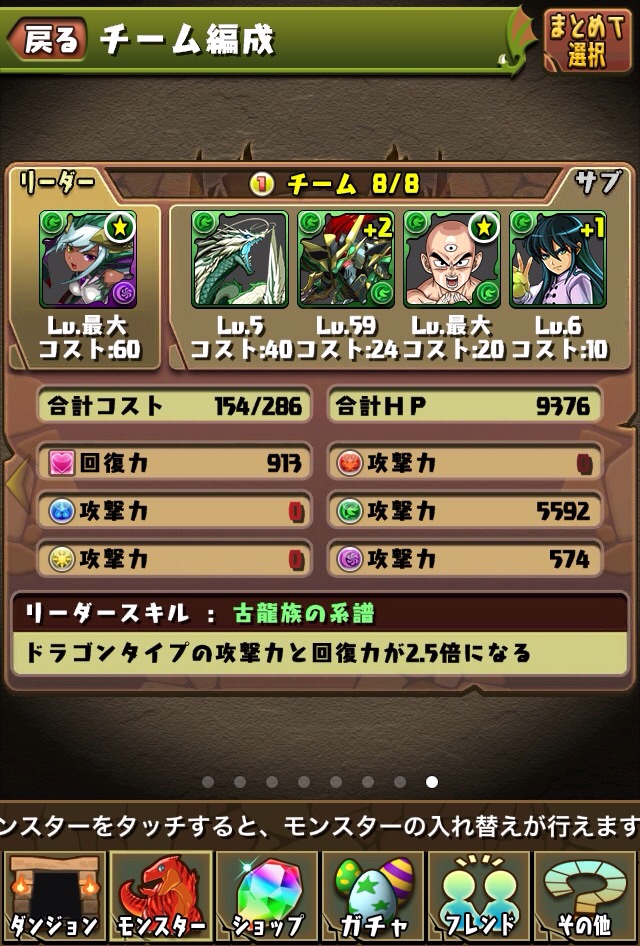Image resolution: width=640 pixels, height=946 pixels.
Task: Tap the まとめて選択 button
Action: click(x=588, y=41)
